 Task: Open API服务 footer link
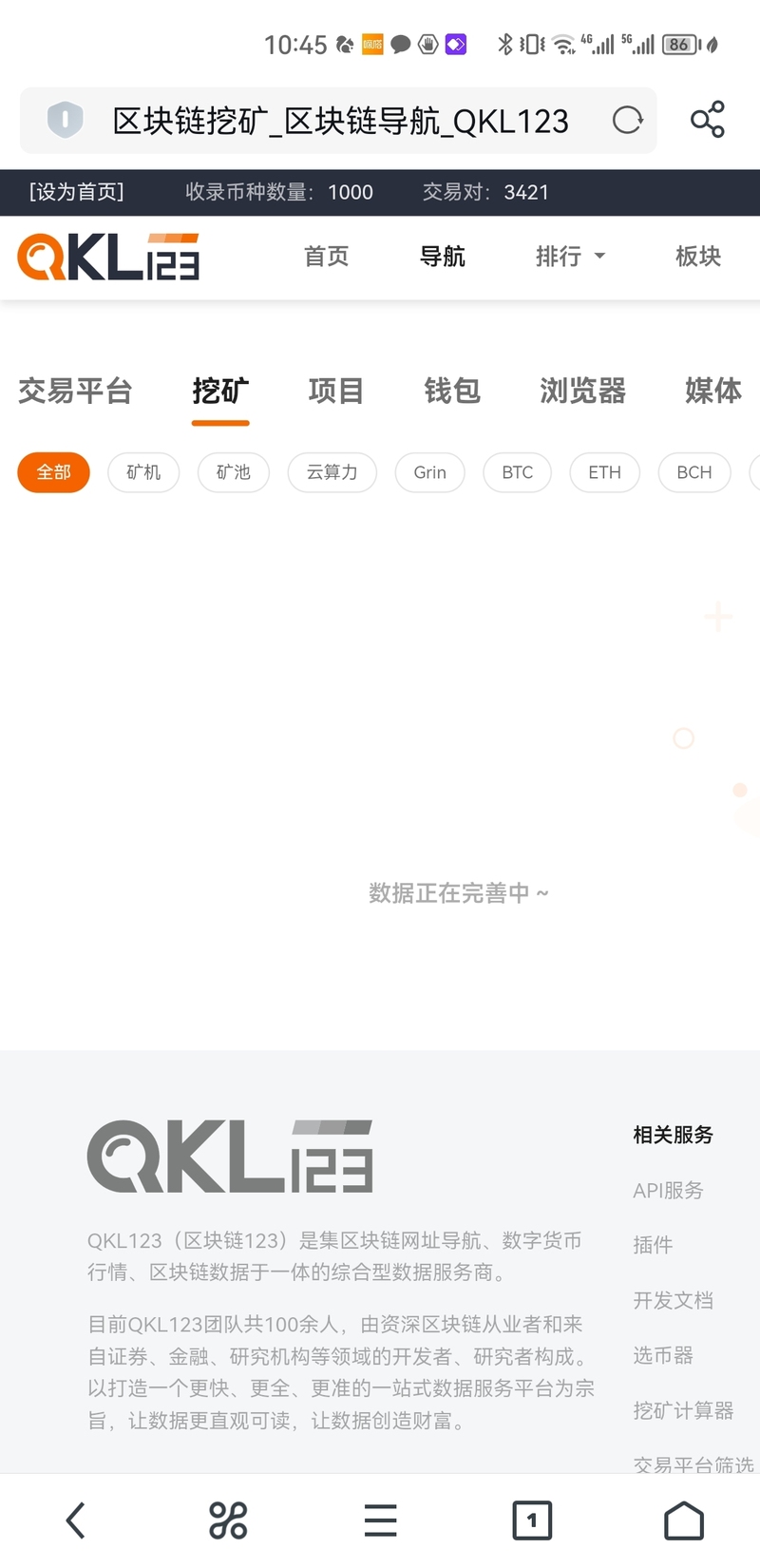668,1190
